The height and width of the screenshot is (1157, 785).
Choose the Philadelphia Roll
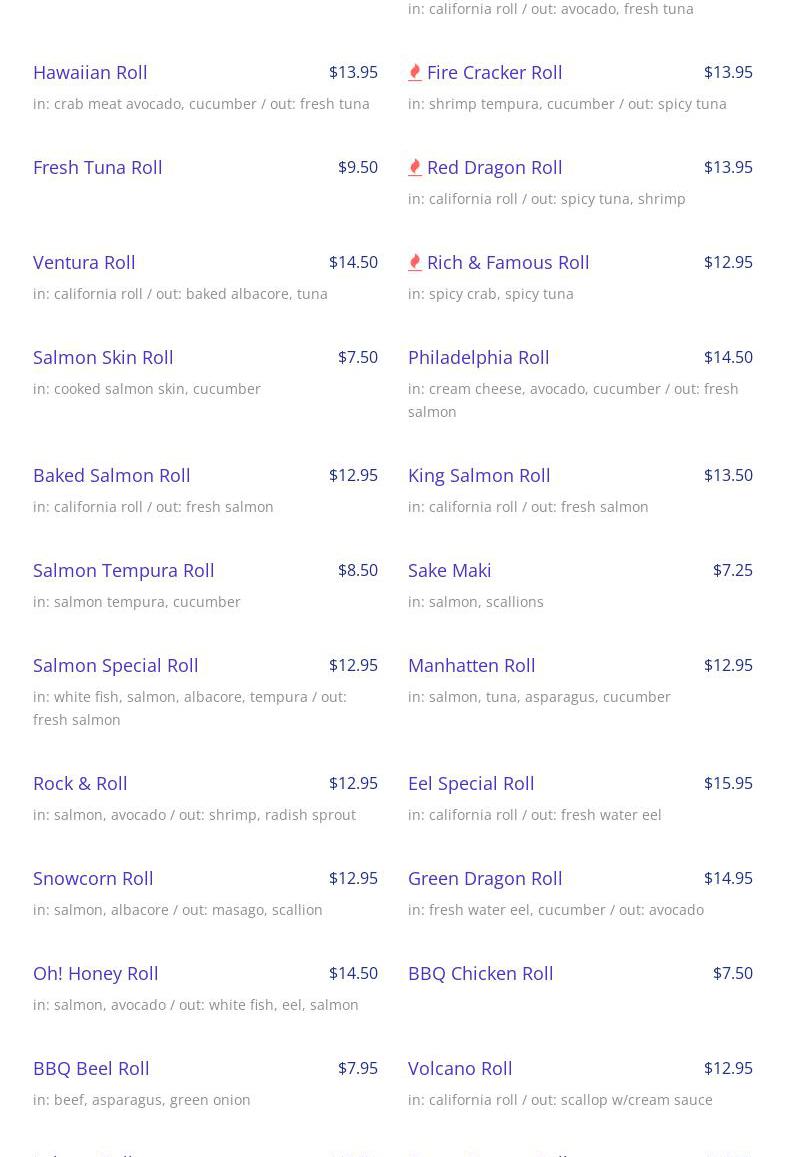click(478, 357)
